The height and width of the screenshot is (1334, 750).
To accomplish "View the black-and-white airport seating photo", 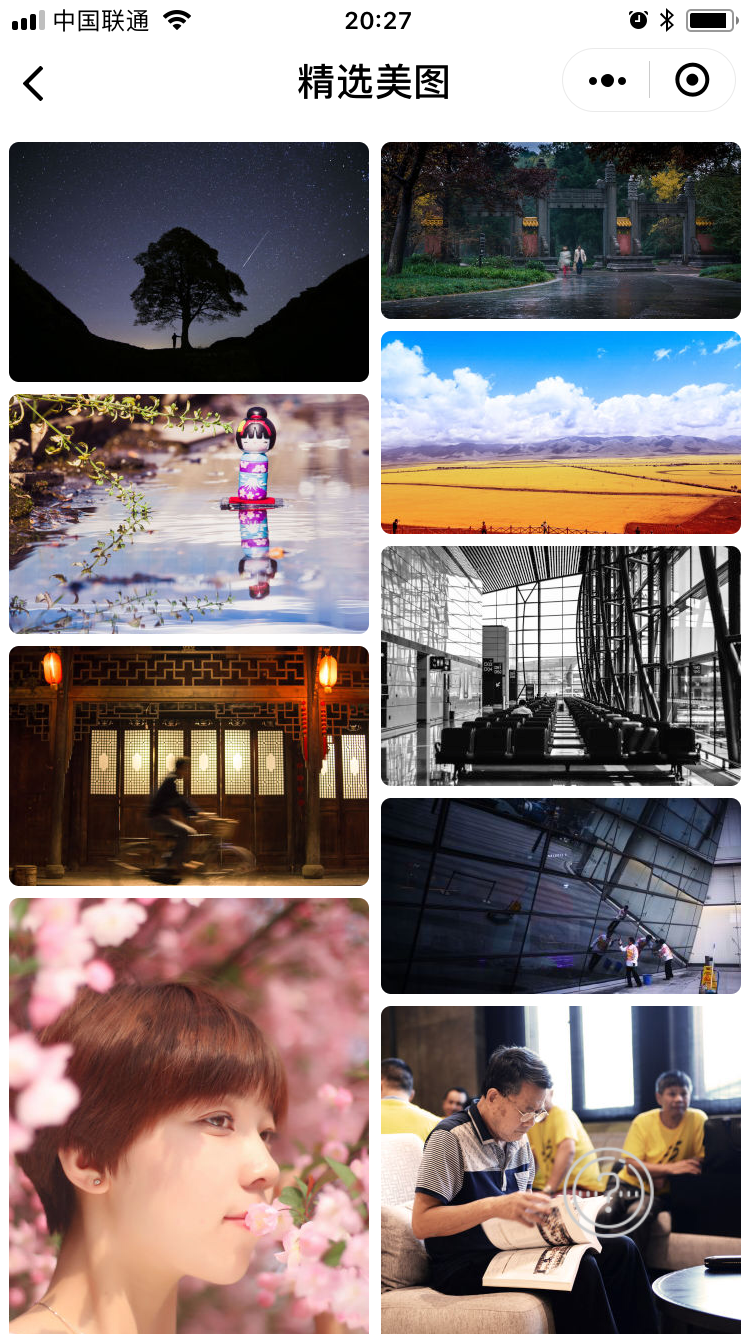I will point(561,666).
